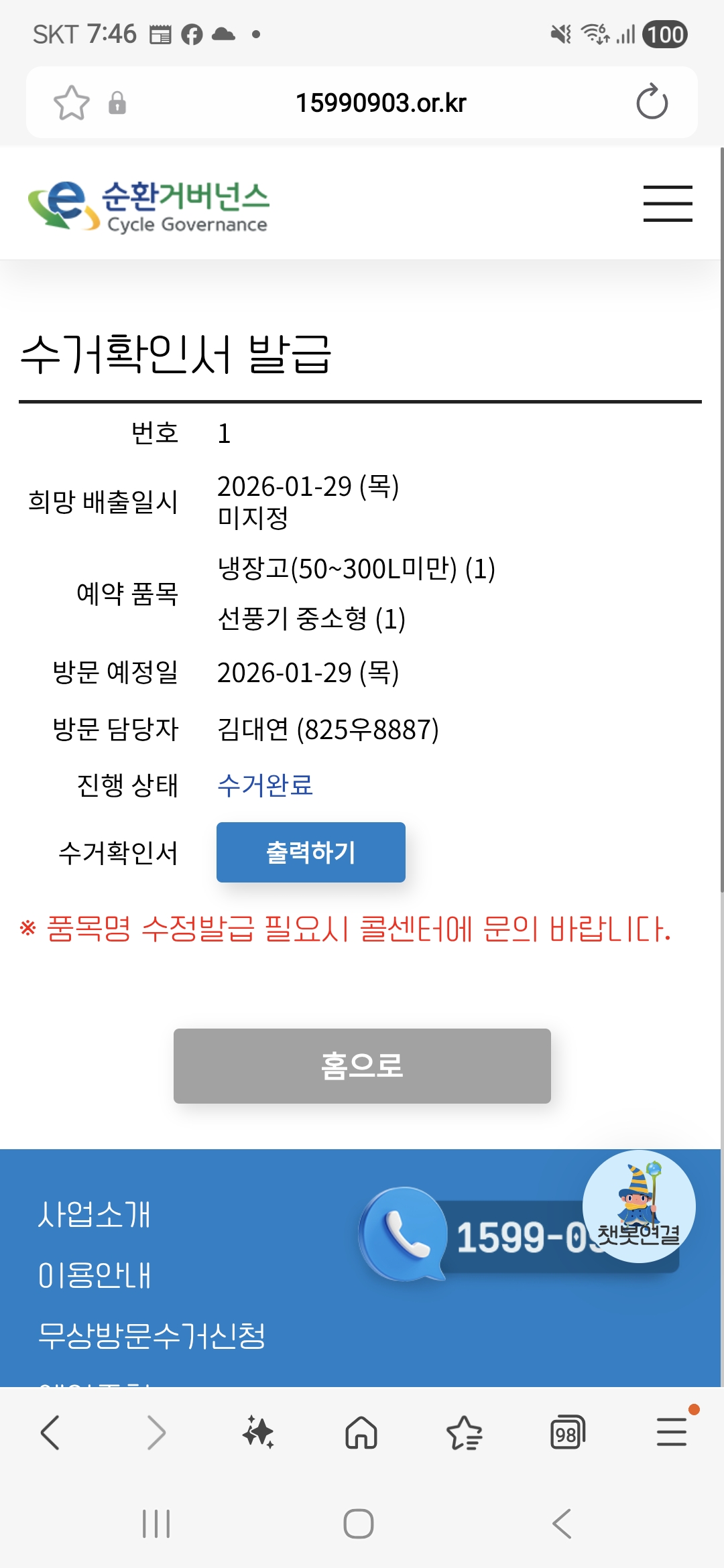Go forward in the browser
Screen dimensions: 724x1568
point(156,1433)
